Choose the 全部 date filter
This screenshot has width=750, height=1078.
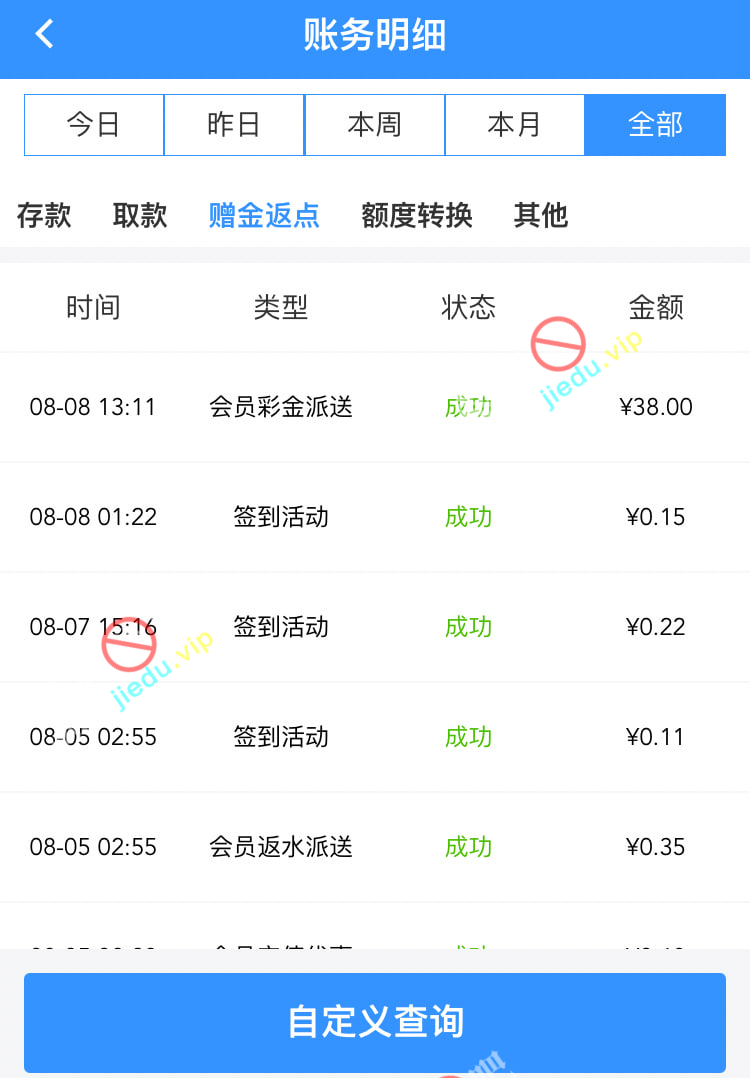(x=655, y=125)
